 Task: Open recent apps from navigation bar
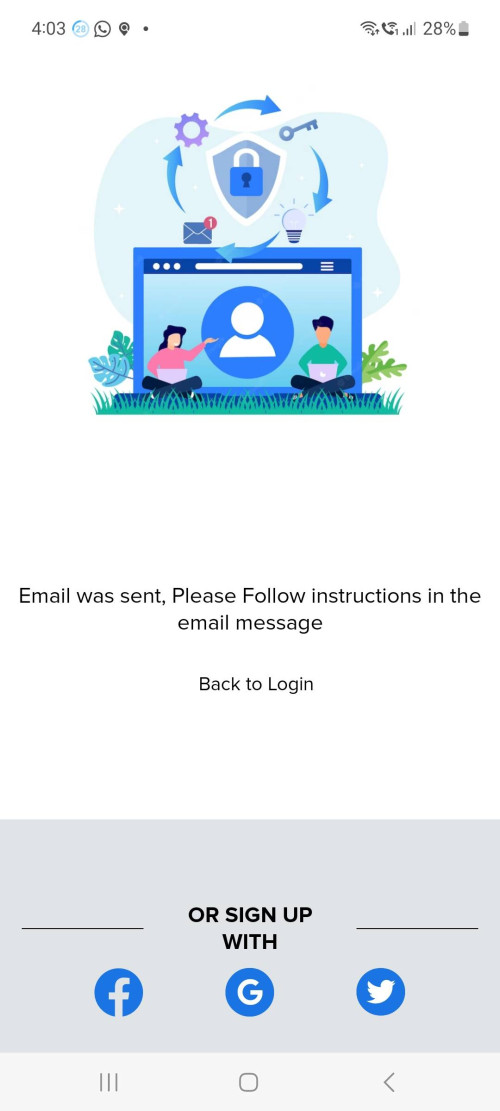tap(108, 1082)
